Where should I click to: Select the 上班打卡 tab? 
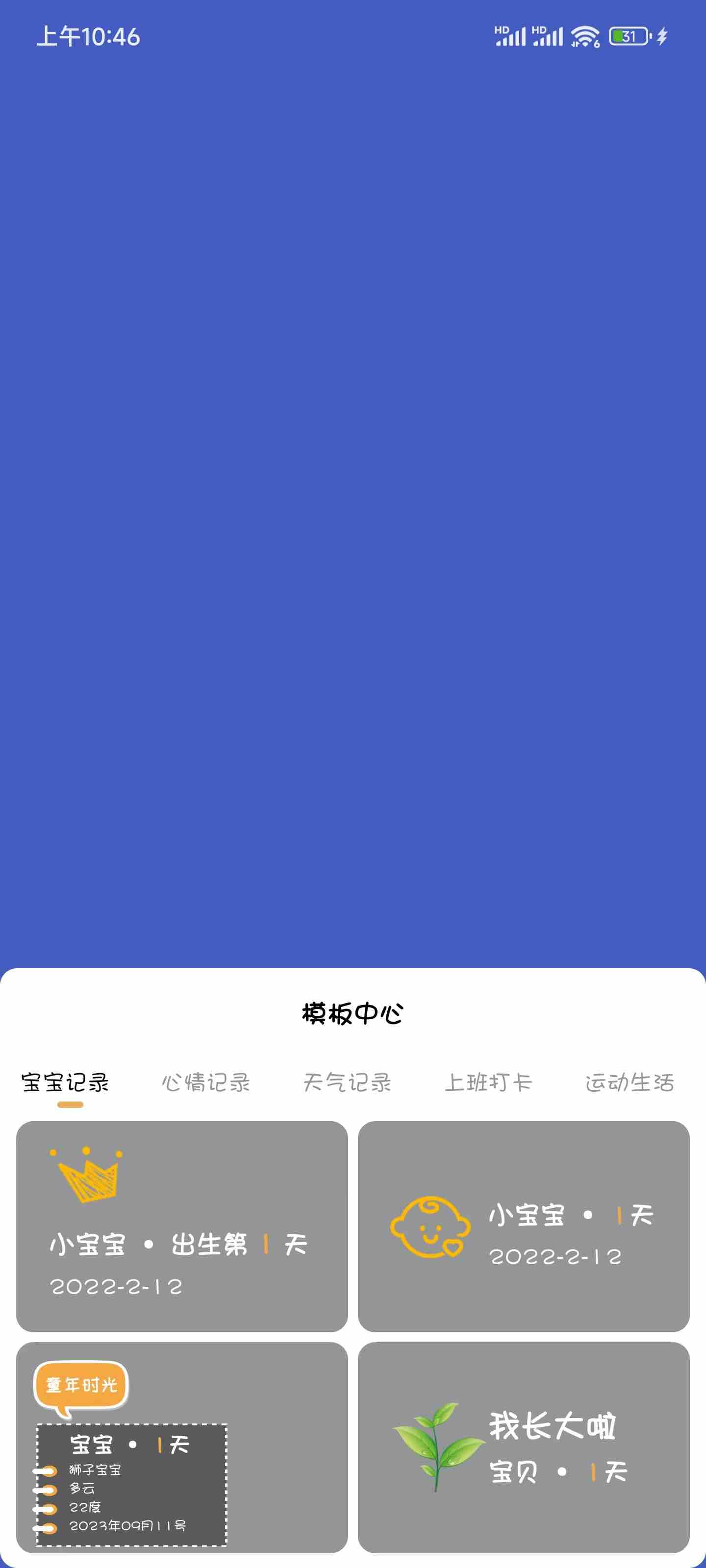pos(488,1083)
